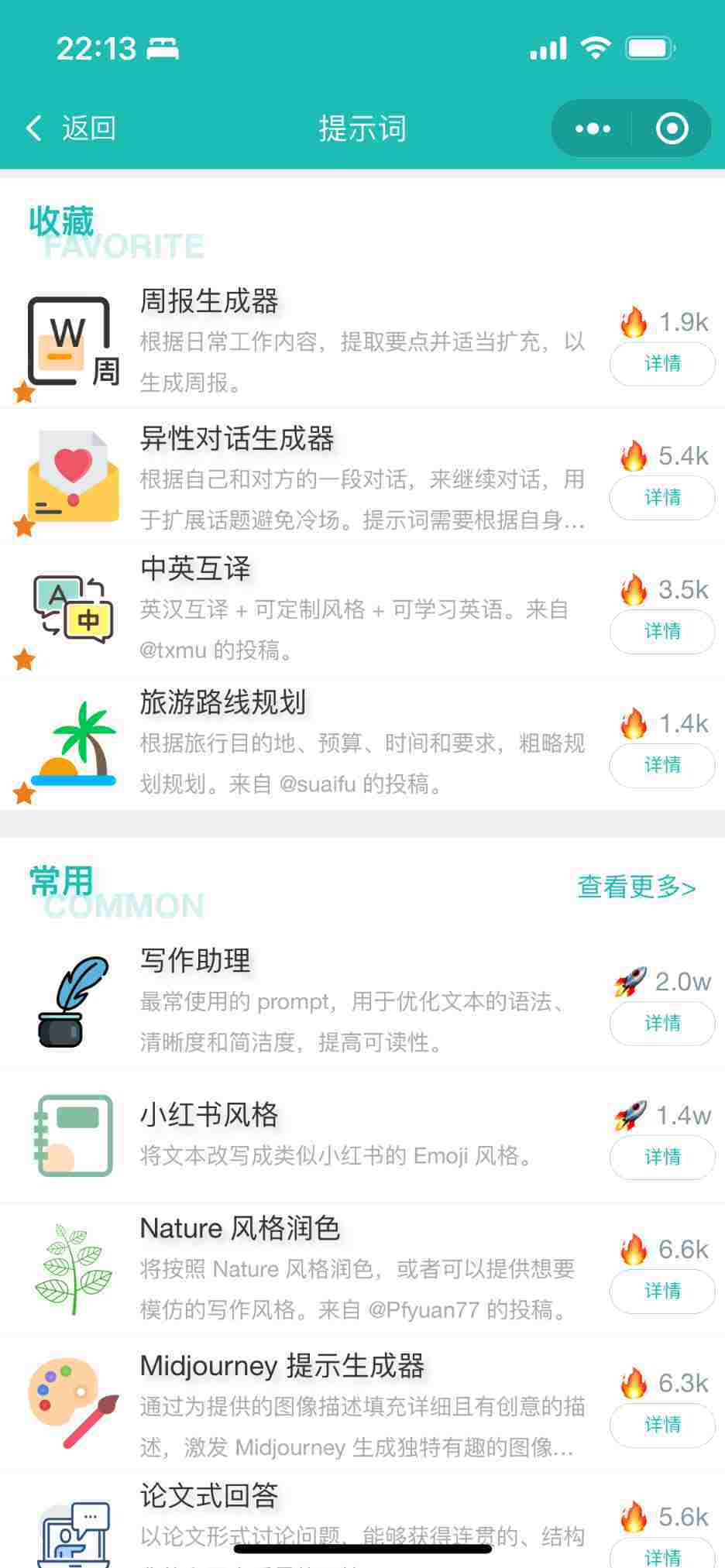View 详情 of Nature 风格润色
Screen dimensions: 725x1568
click(662, 1291)
